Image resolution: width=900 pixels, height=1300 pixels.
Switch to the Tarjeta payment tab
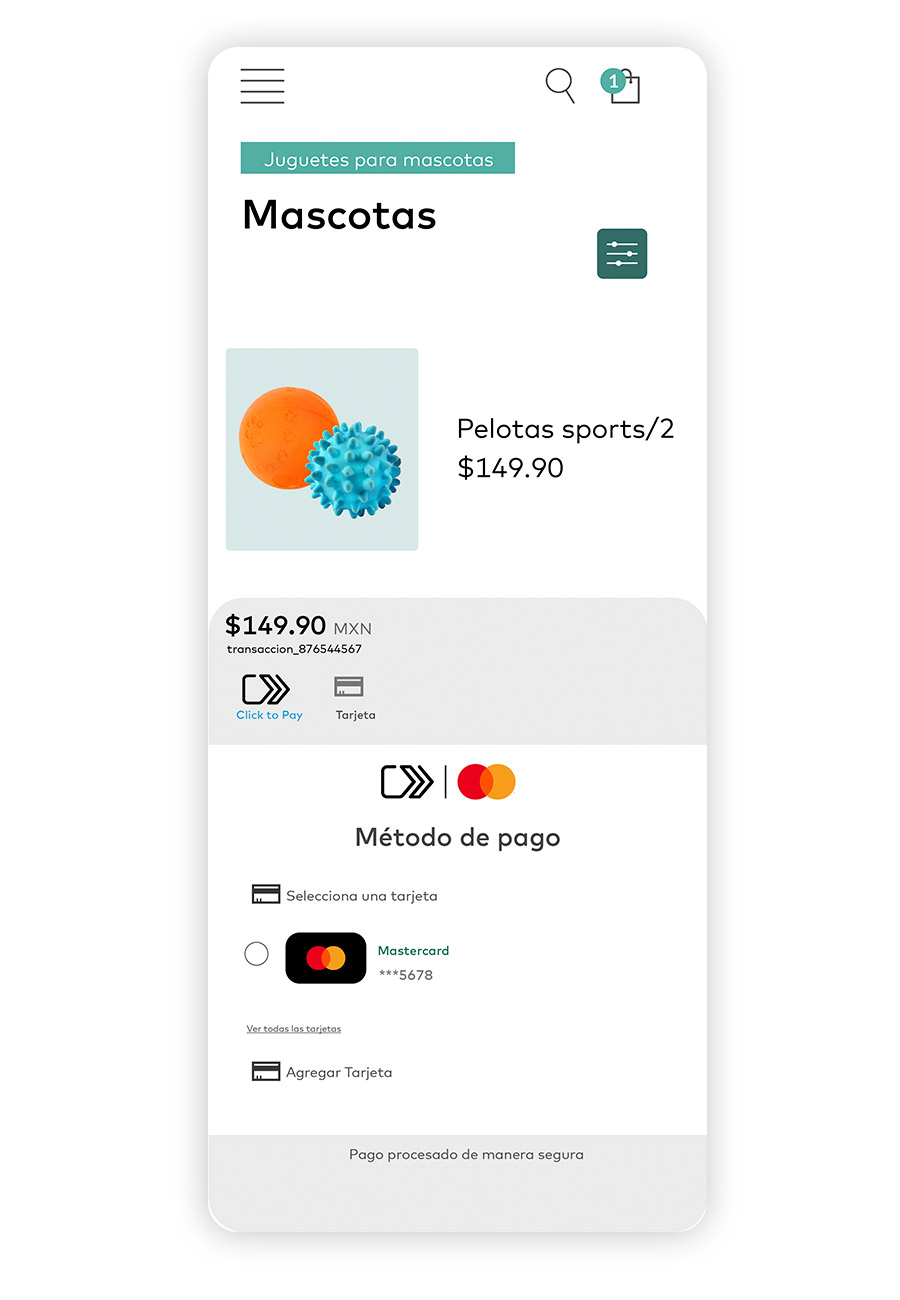(x=354, y=697)
